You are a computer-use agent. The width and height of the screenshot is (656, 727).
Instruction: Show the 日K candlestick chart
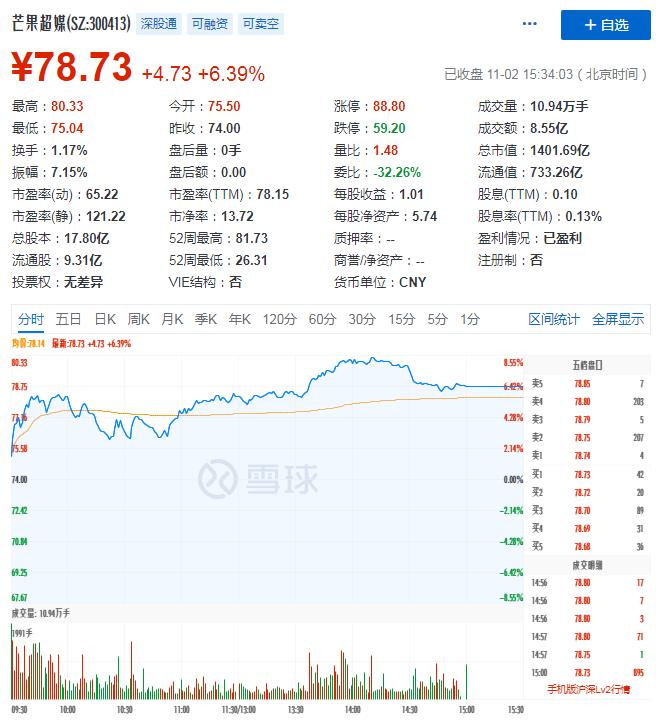pyautogui.click(x=105, y=319)
